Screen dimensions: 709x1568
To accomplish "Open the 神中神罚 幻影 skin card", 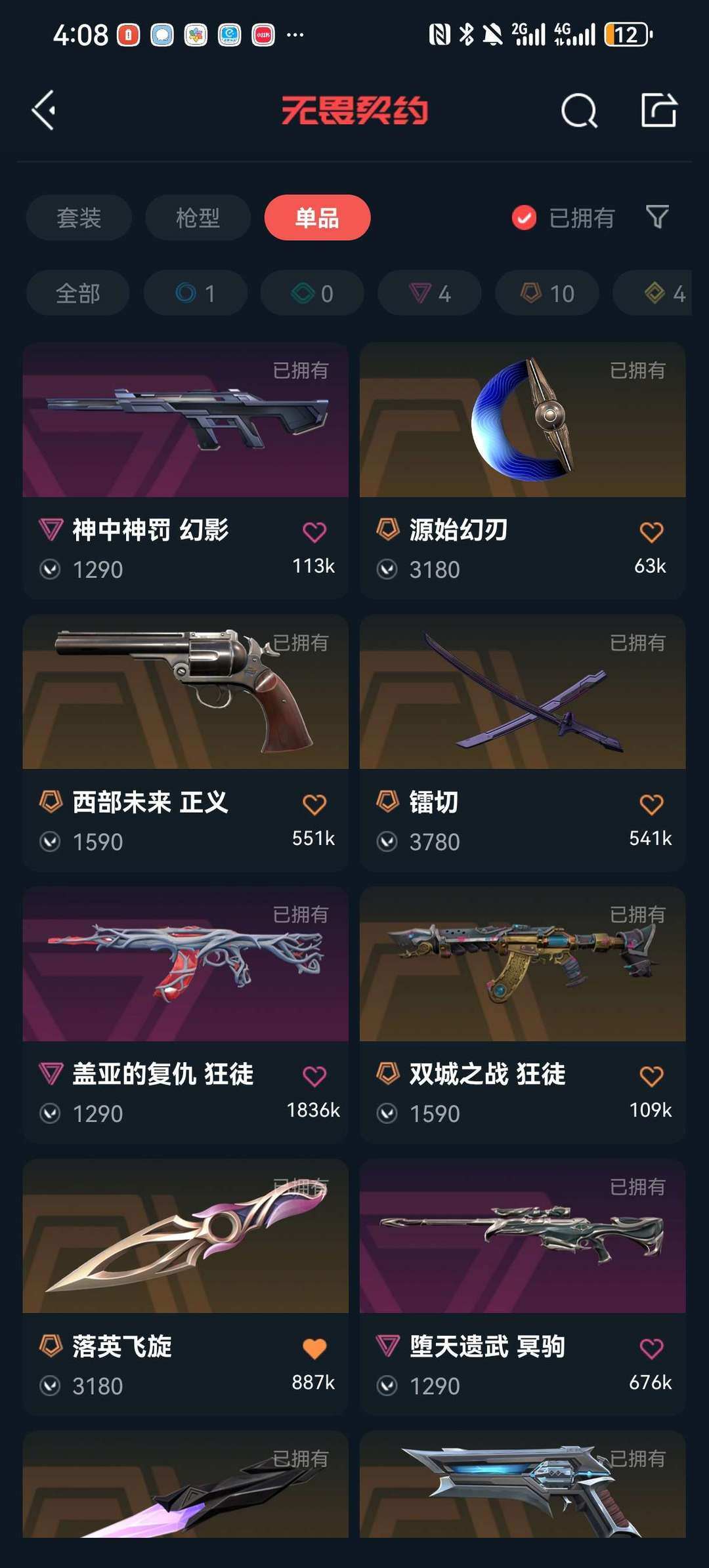I will pos(185,470).
